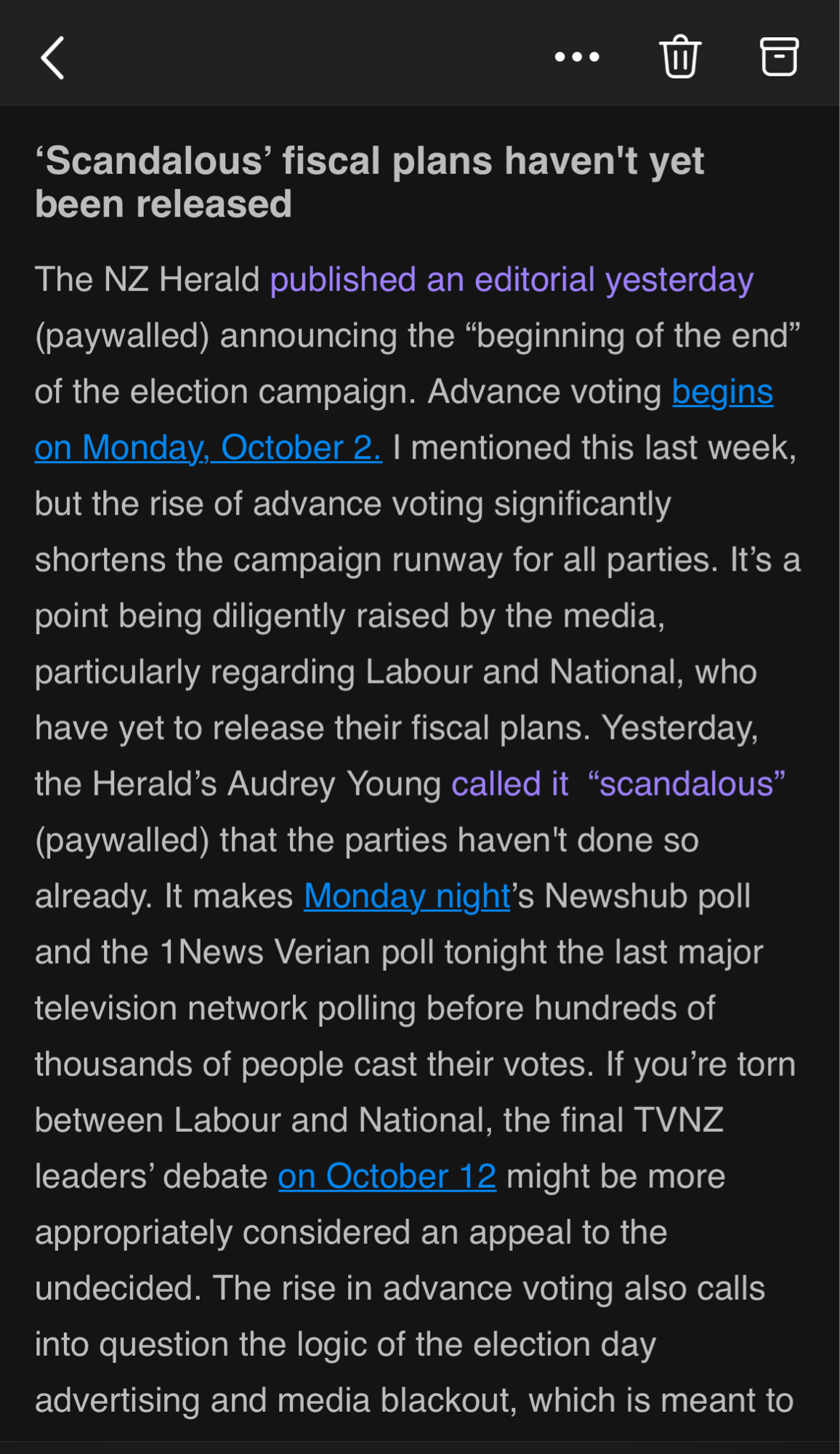Go back to the inbox
The image size is (840, 1454).
pos(53,57)
